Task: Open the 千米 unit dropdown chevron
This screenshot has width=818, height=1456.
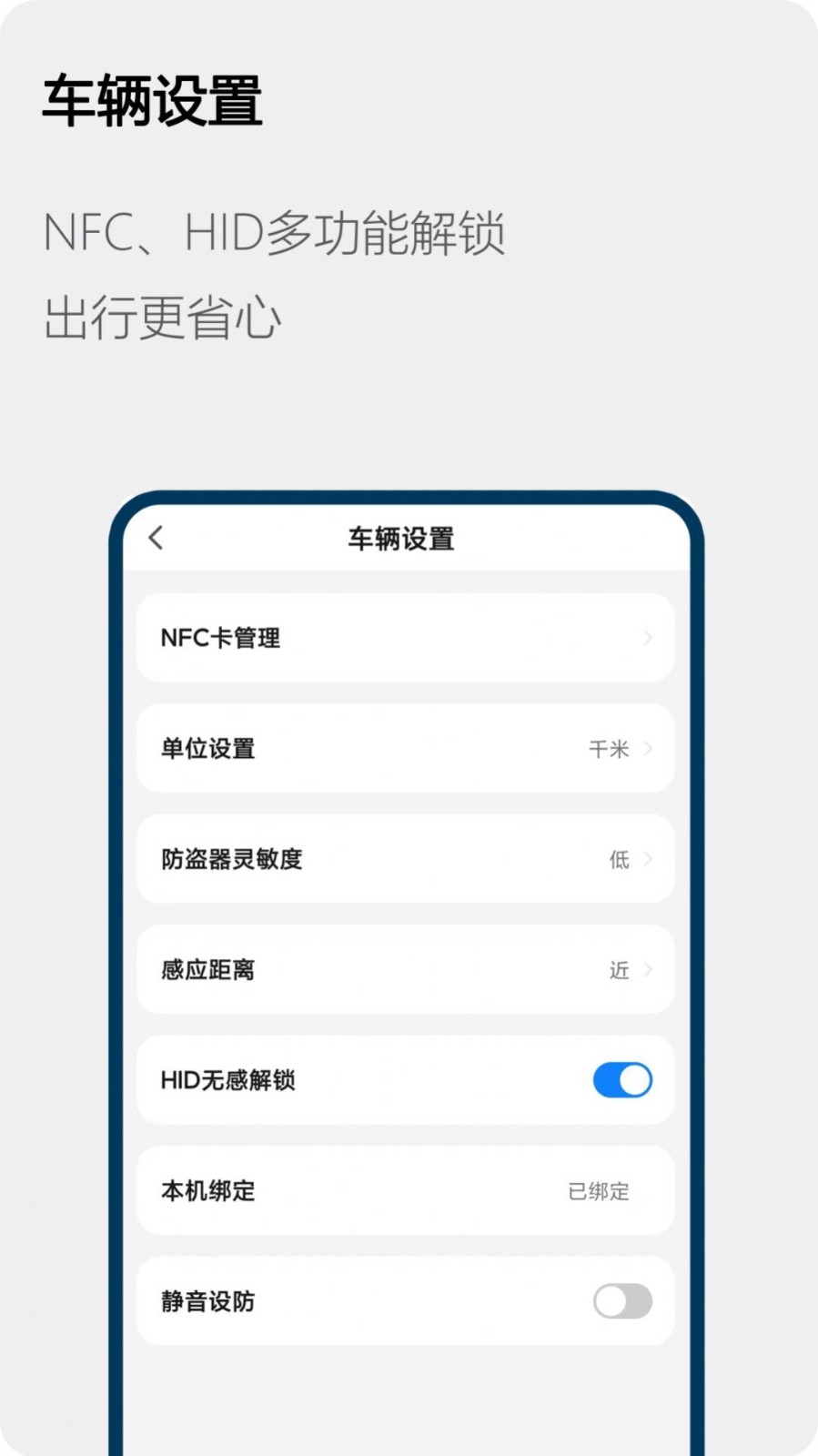Action: click(x=648, y=749)
